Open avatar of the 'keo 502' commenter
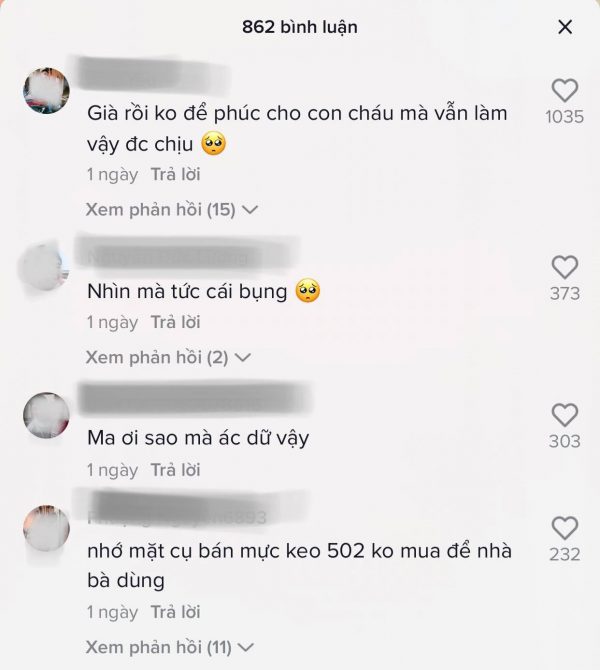 point(46,529)
